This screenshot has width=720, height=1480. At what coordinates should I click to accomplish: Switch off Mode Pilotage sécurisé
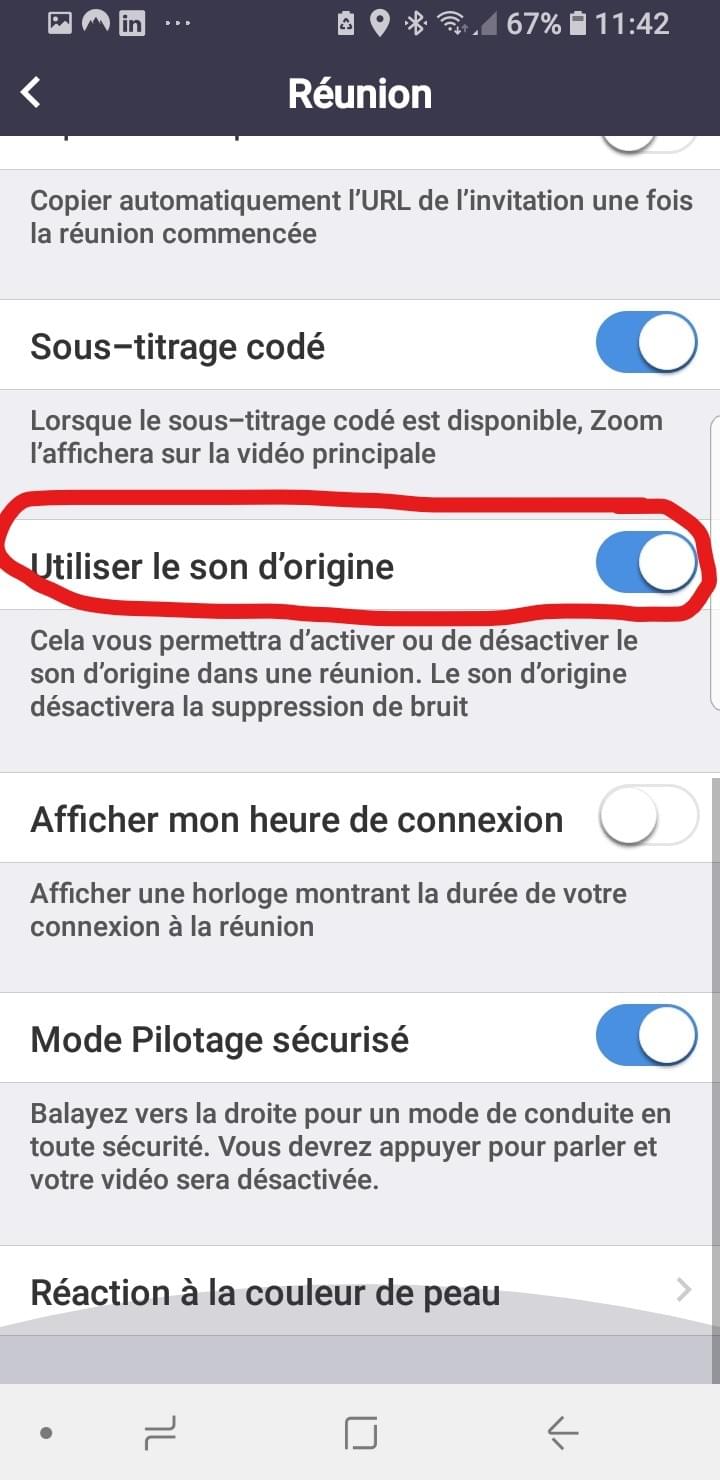[646, 1037]
